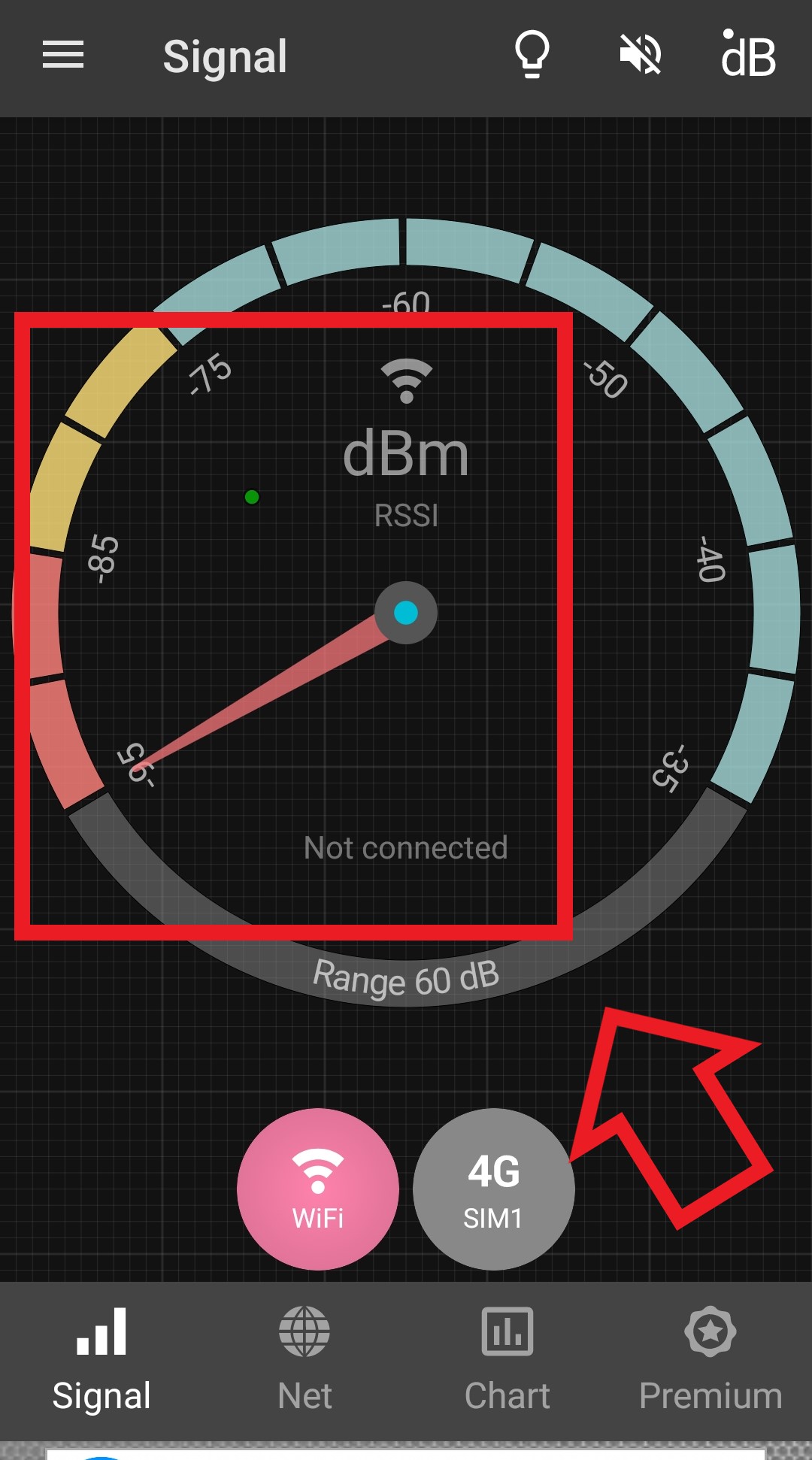Tap the lightbulb tips icon
The image size is (812, 1460).
point(532,56)
